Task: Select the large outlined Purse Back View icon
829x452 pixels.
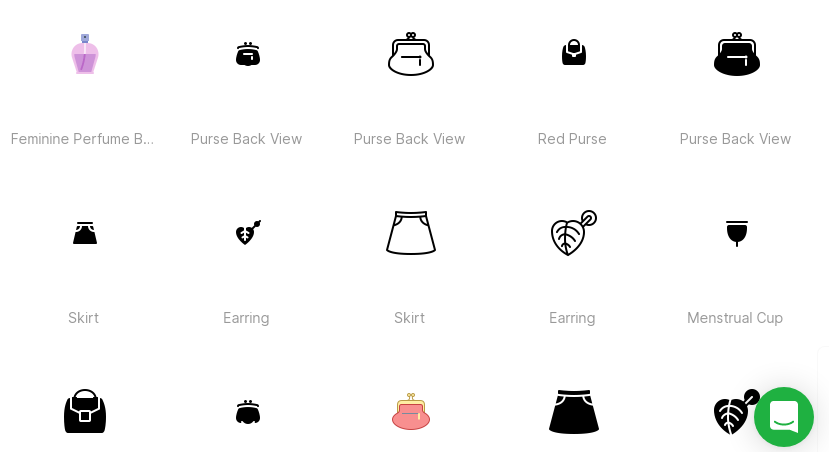Action: 410,55
